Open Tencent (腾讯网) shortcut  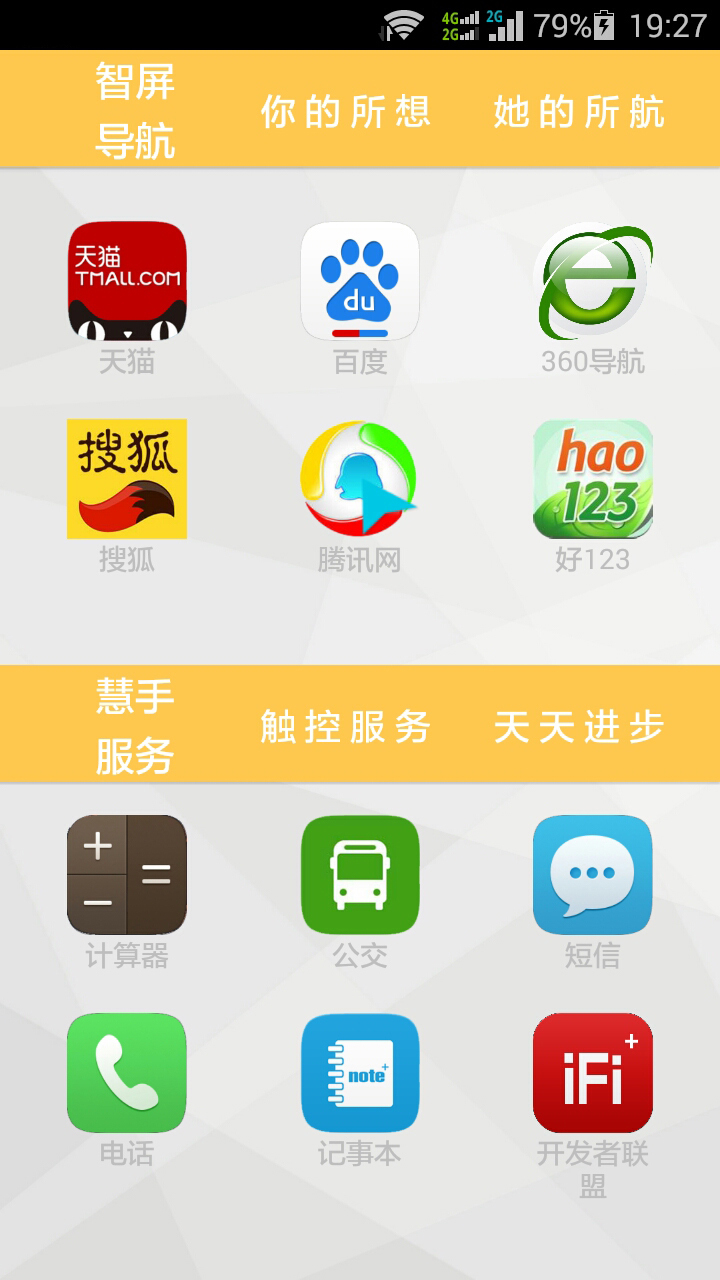360,479
